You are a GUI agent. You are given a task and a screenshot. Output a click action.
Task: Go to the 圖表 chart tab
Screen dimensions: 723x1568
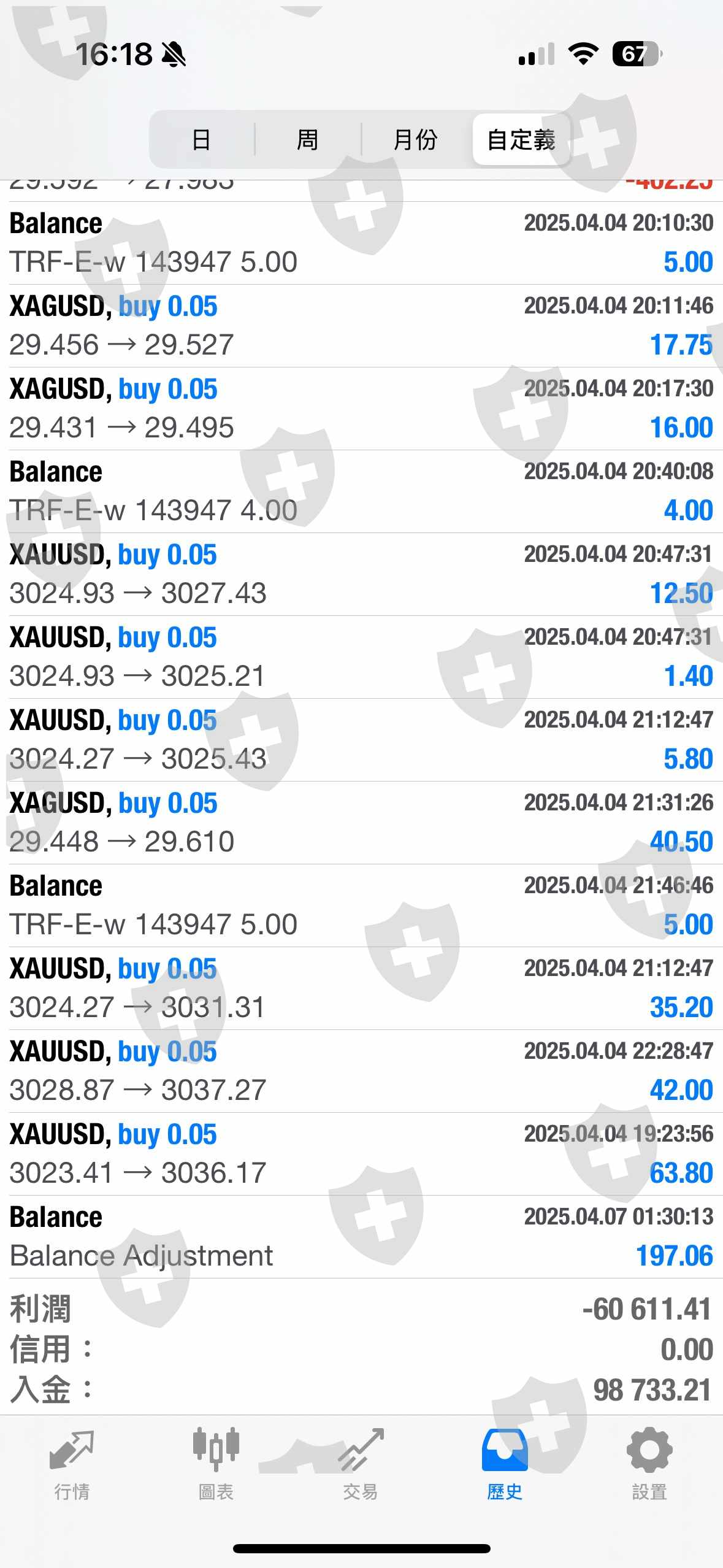(216, 1464)
